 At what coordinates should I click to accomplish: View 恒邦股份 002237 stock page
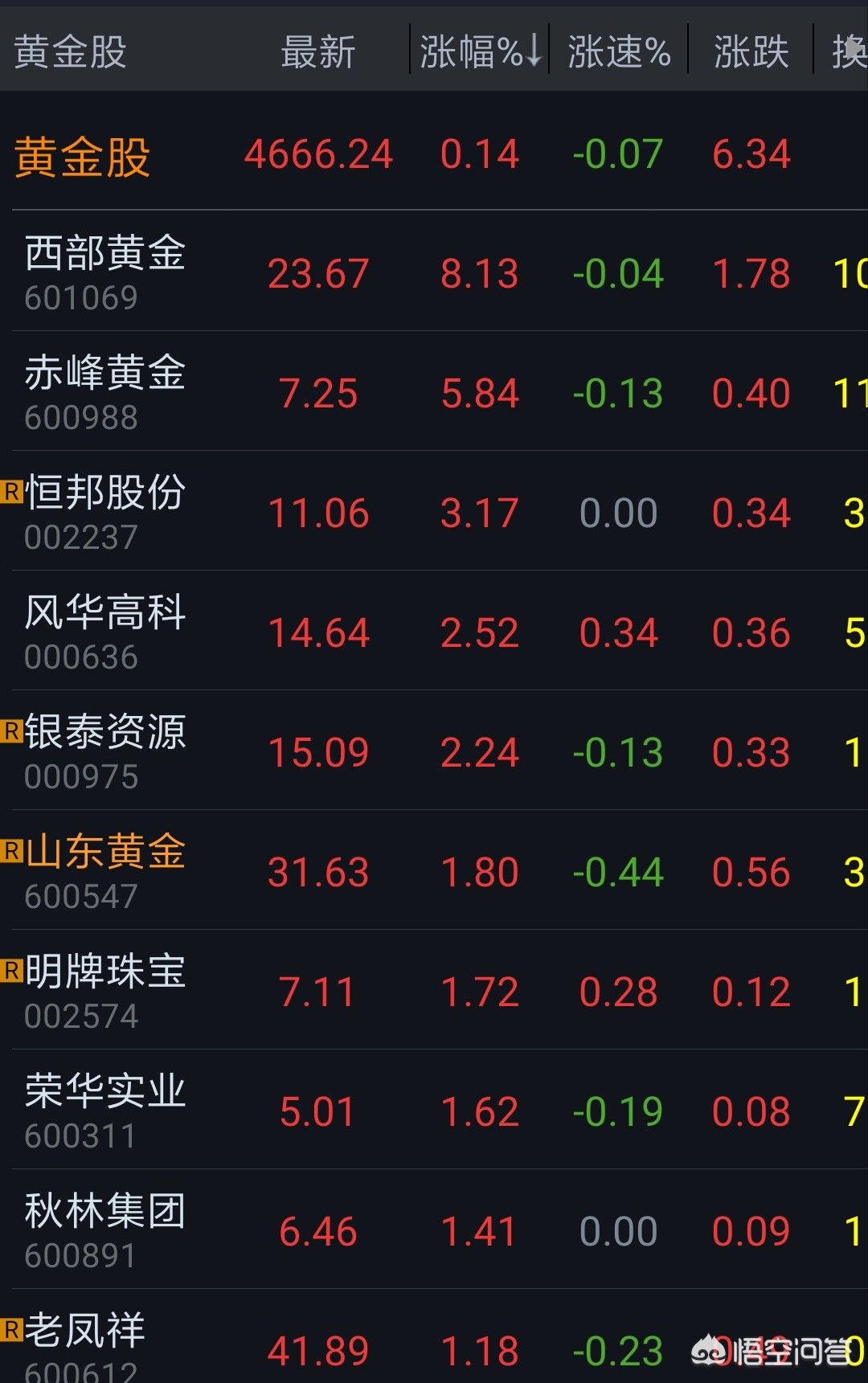(434, 511)
